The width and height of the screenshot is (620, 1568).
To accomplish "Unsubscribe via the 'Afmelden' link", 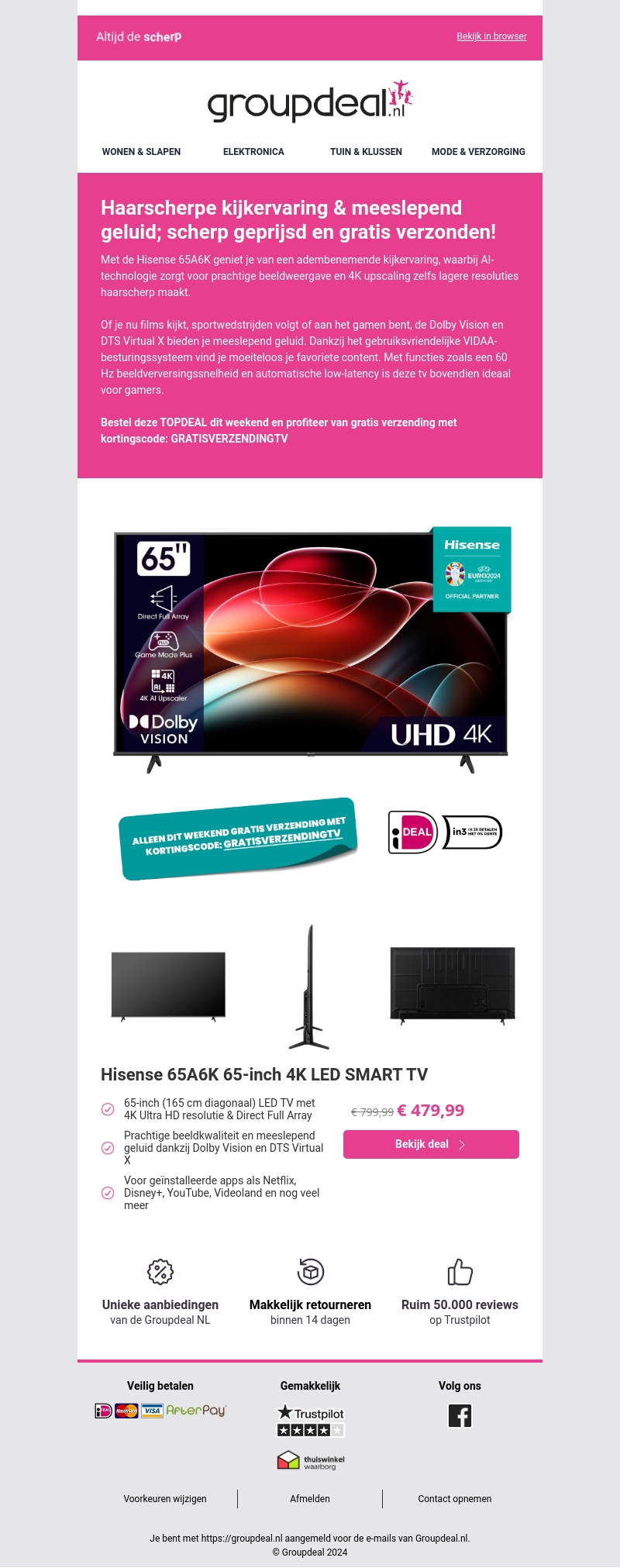I will point(310,1499).
